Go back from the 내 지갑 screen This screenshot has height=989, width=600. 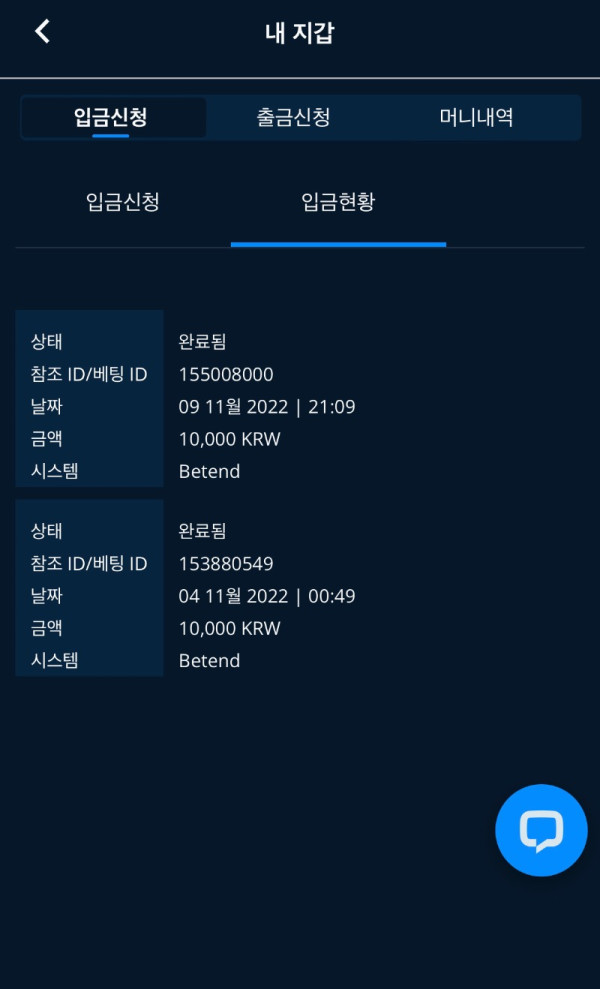click(x=42, y=32)
